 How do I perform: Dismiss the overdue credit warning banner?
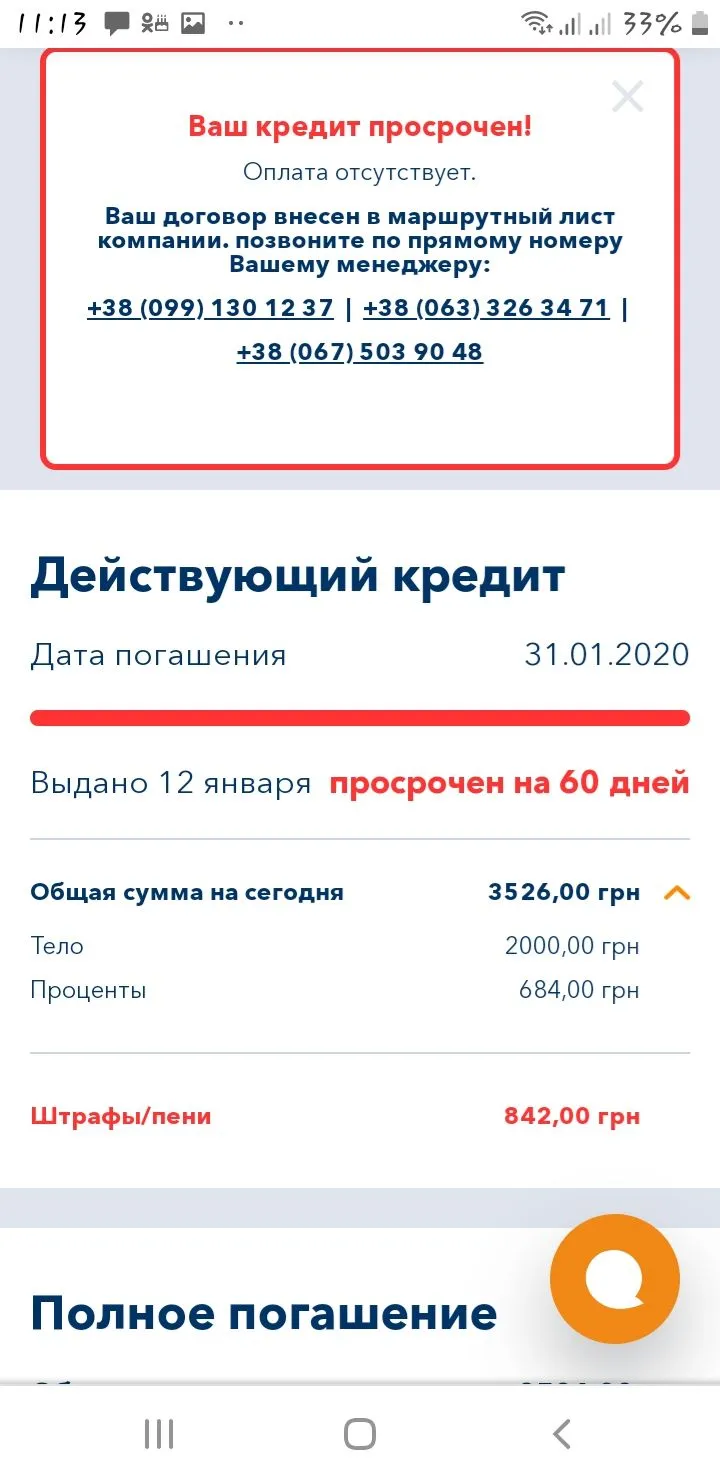tap(627, 97)
